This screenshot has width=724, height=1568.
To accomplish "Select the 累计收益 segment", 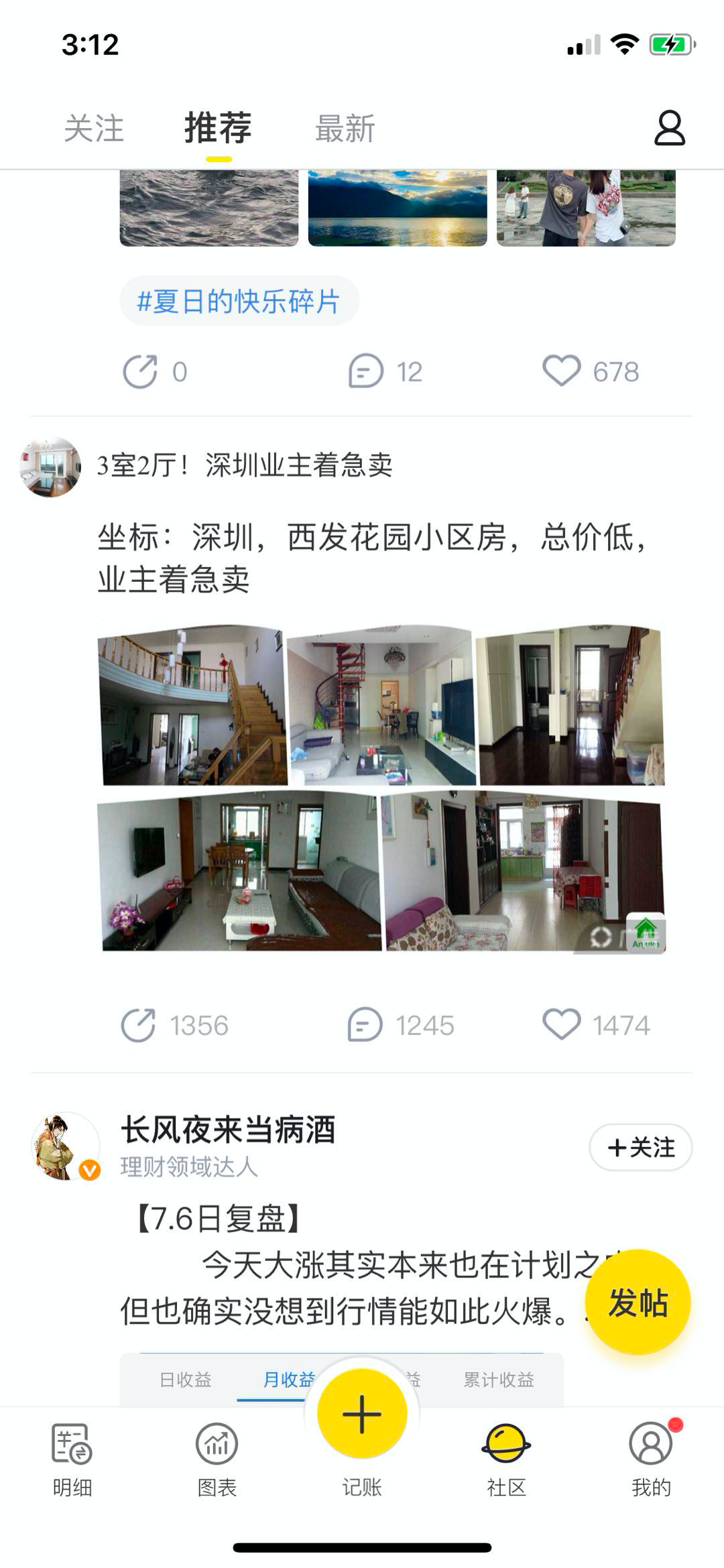I will pos(499,1380).
